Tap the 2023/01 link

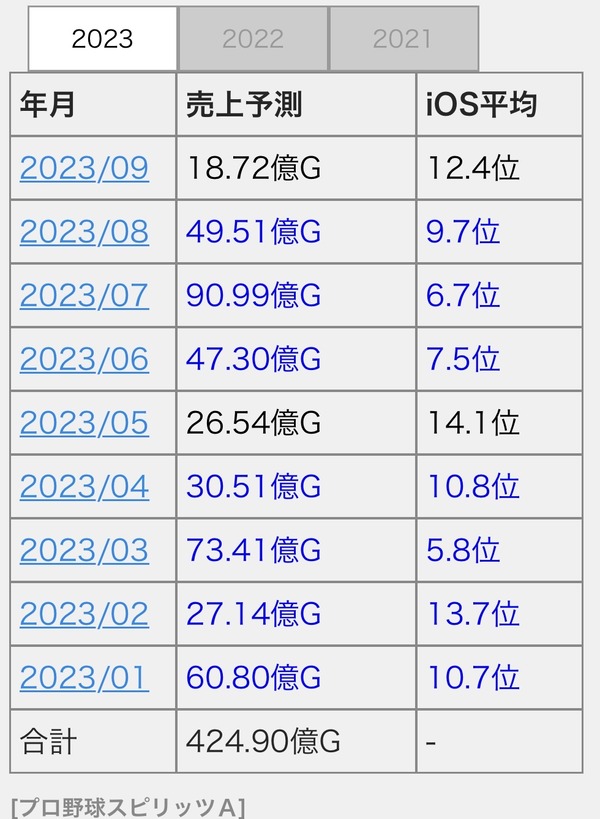click(x=84, y=678)
